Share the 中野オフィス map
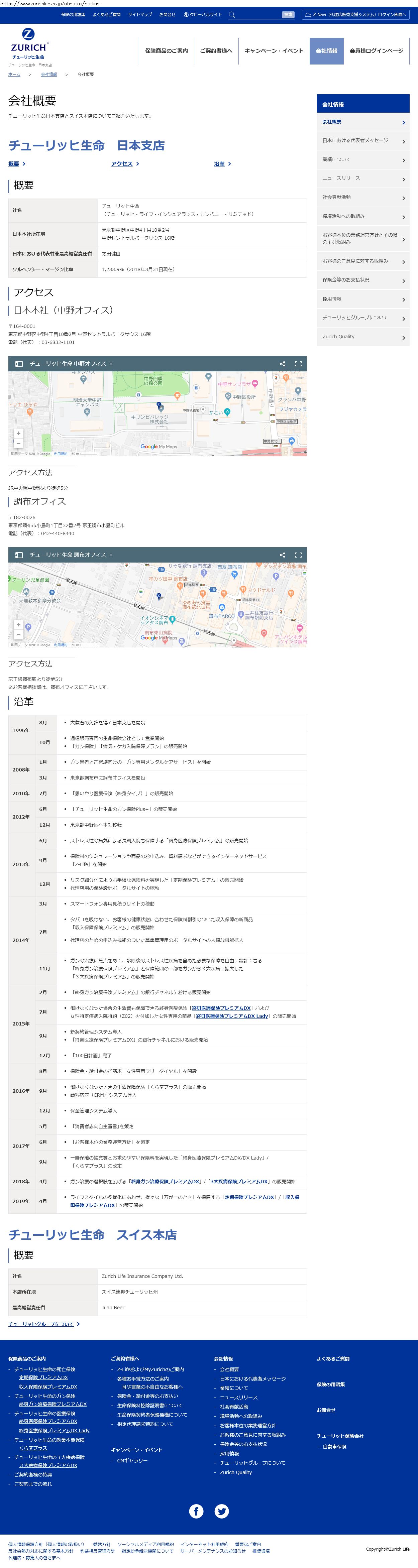 pos(282,363)
